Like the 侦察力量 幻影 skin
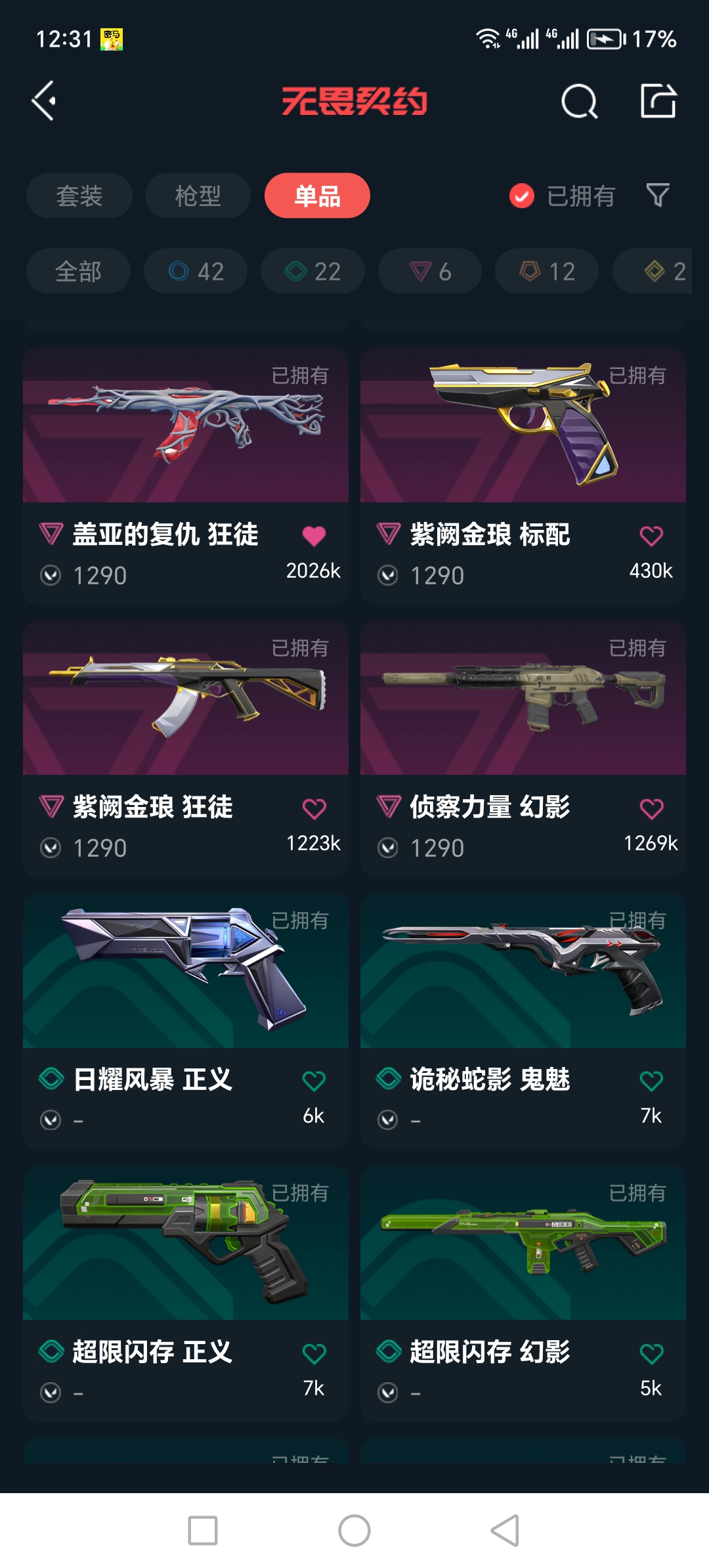This screenshot has height=1568, width=709. [651, 809]
